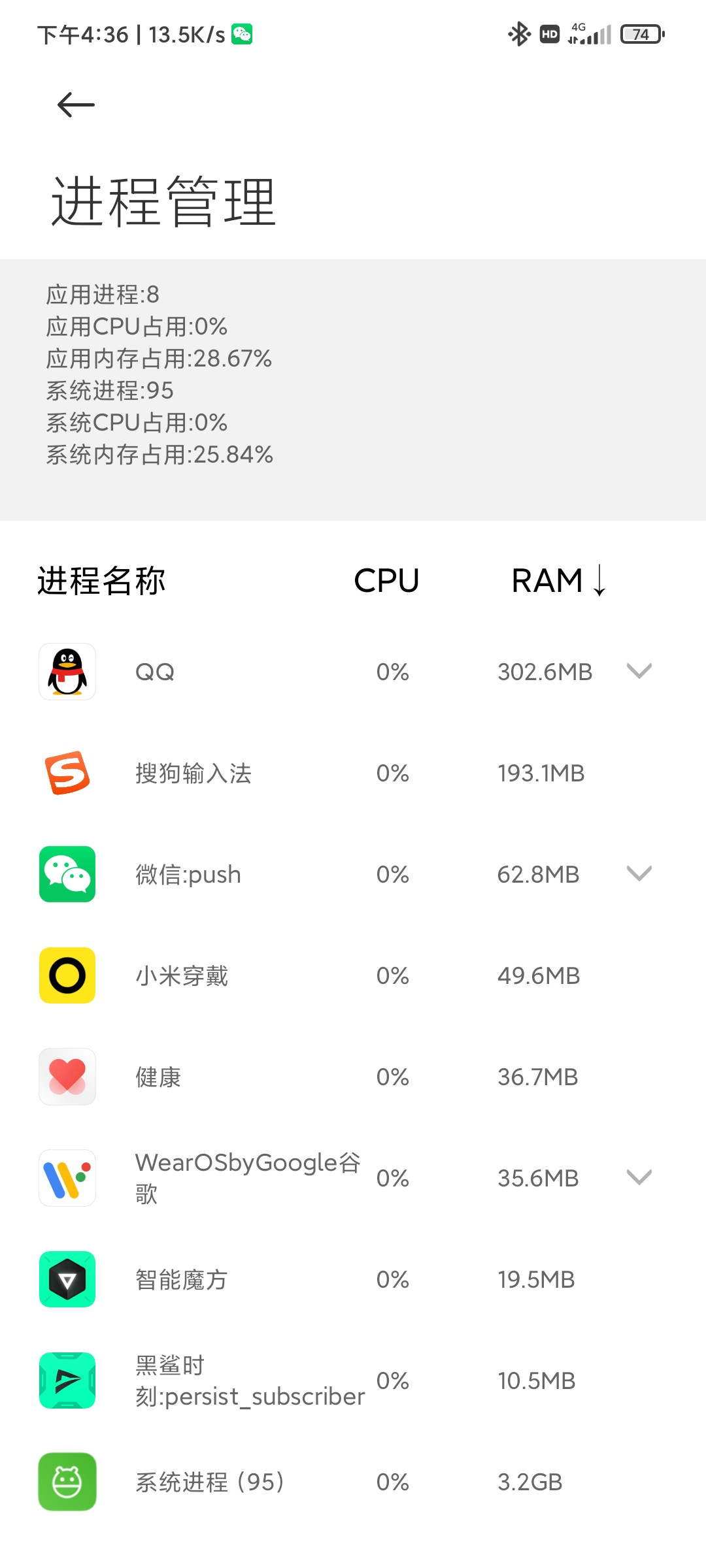Sort processes by RAM usage
The image size is (706, 1568).
pos(558,580)
